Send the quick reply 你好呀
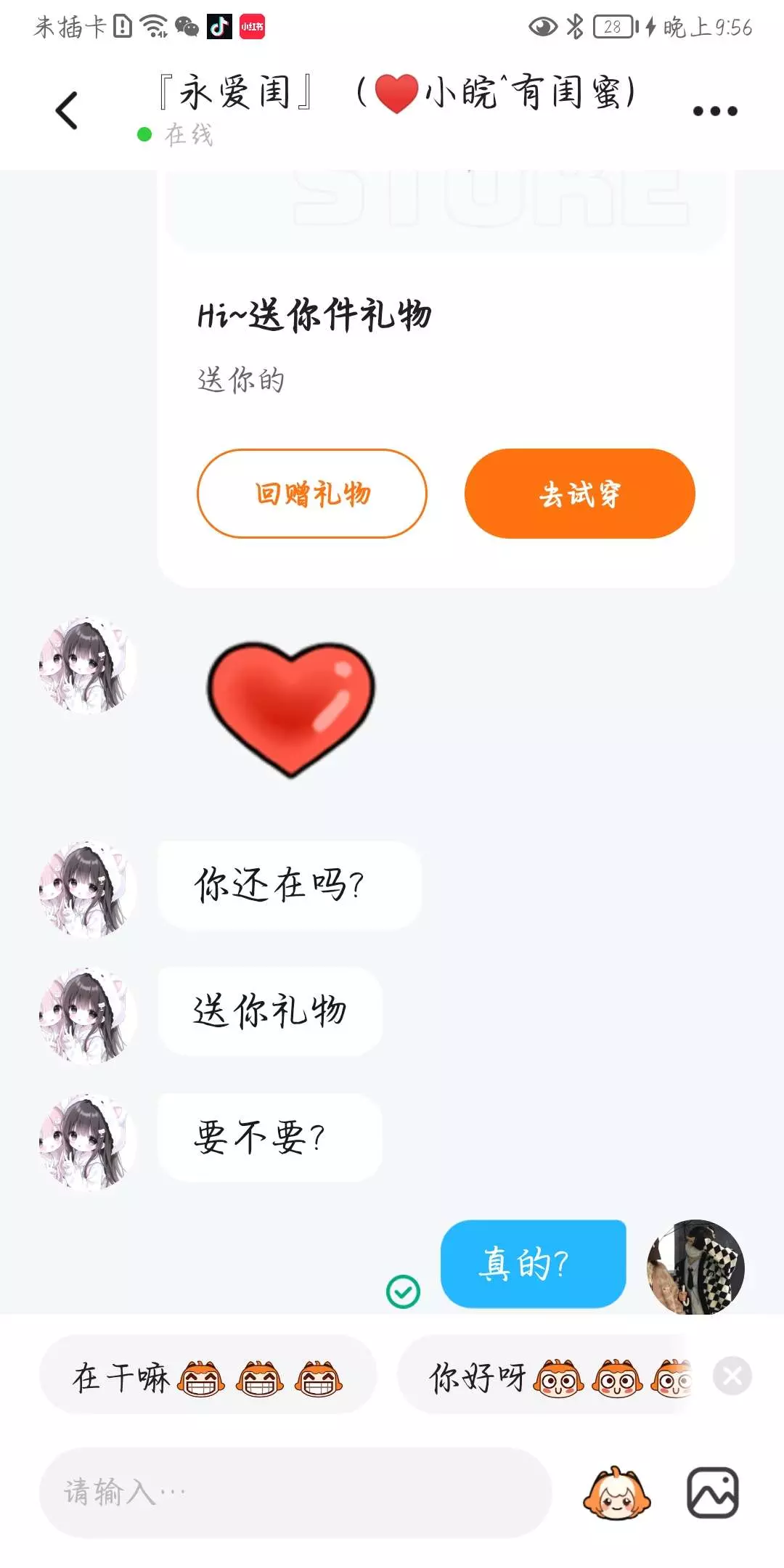This screenshot has height=1568, width=784. point(544,1376)
